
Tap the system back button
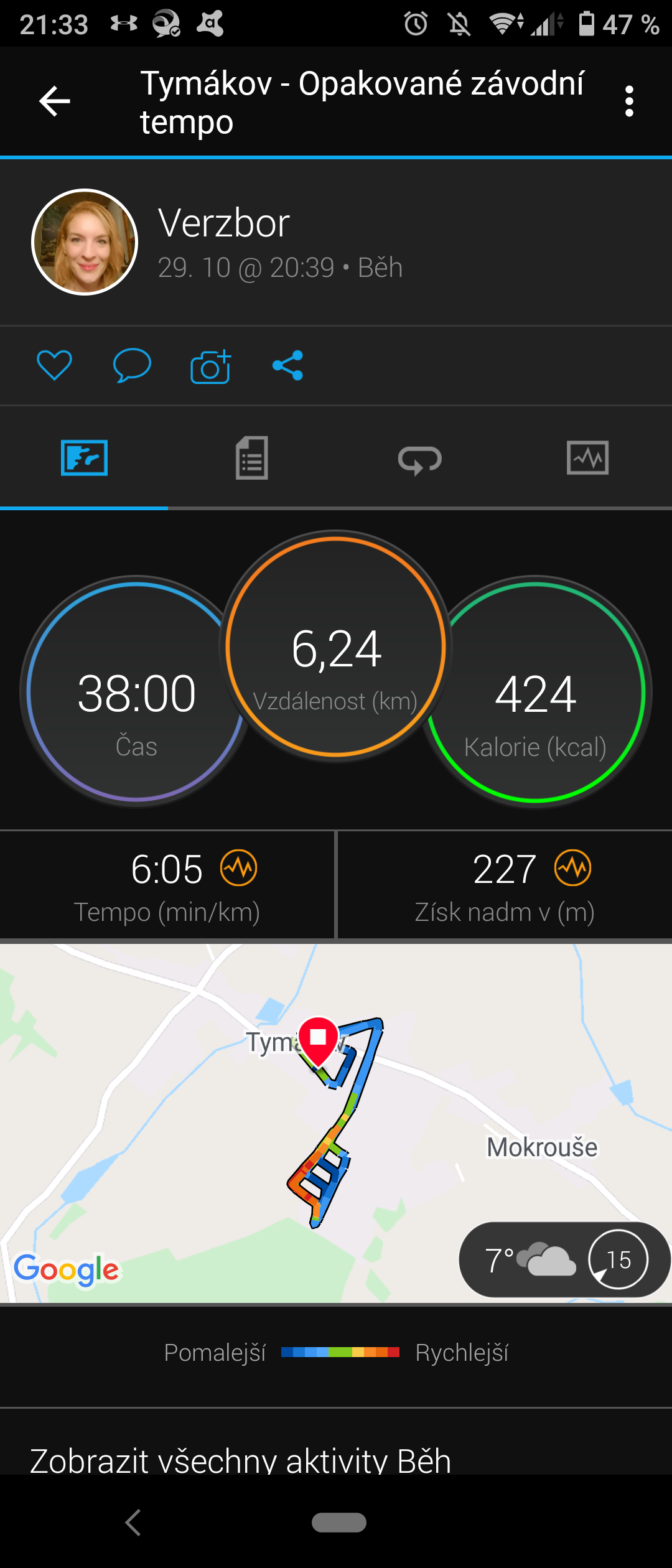pos(133,1523)
